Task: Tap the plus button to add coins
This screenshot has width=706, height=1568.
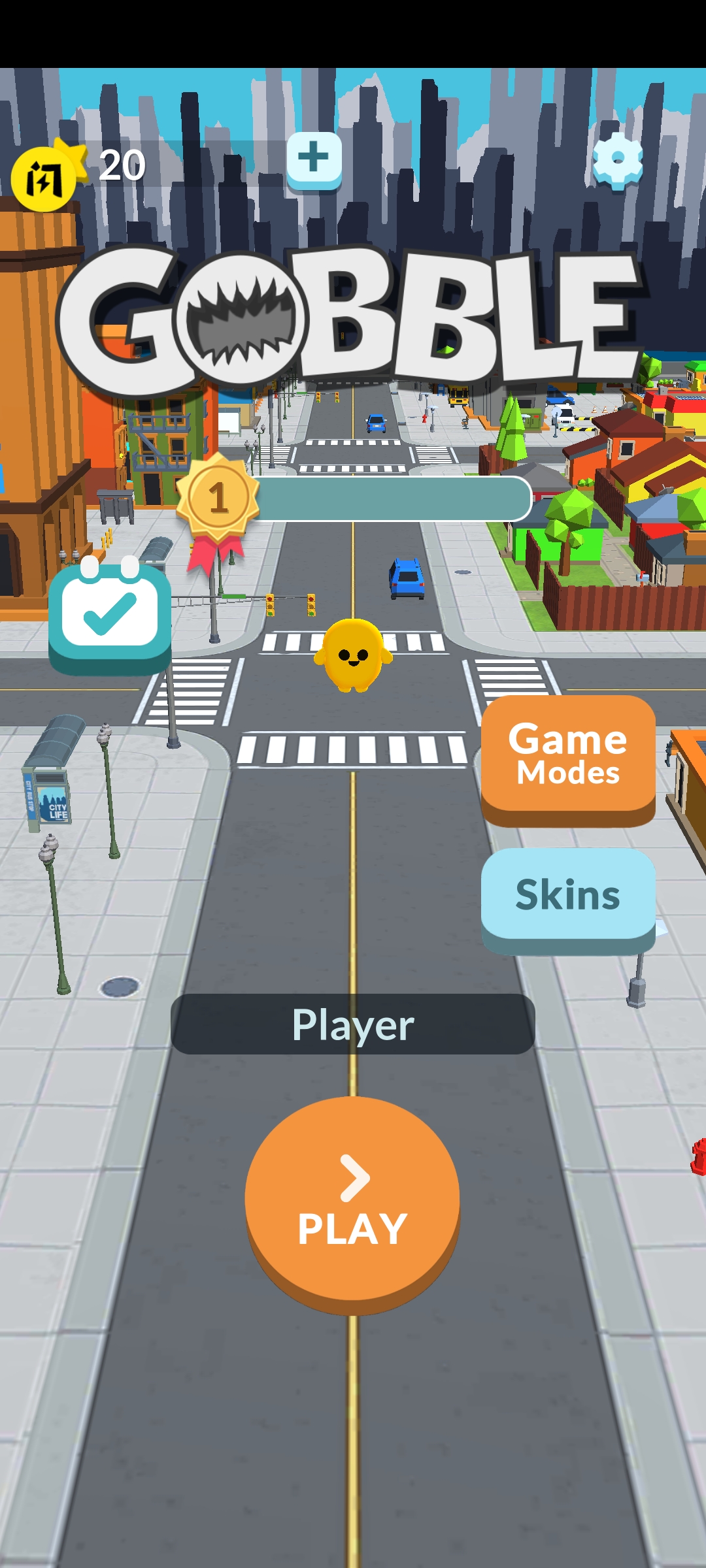Action: [x=314, y=159]
